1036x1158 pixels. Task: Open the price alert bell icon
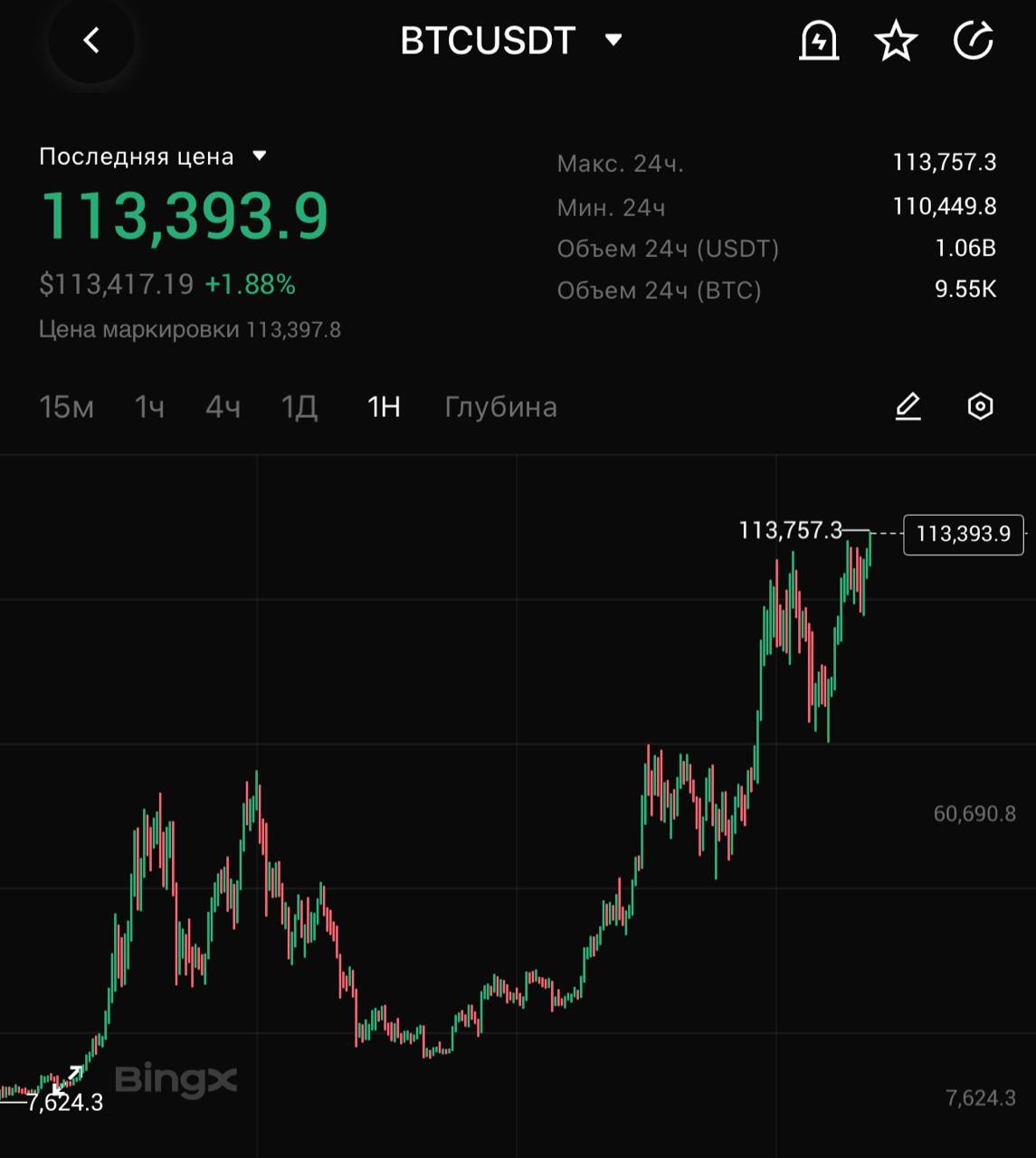819,41
